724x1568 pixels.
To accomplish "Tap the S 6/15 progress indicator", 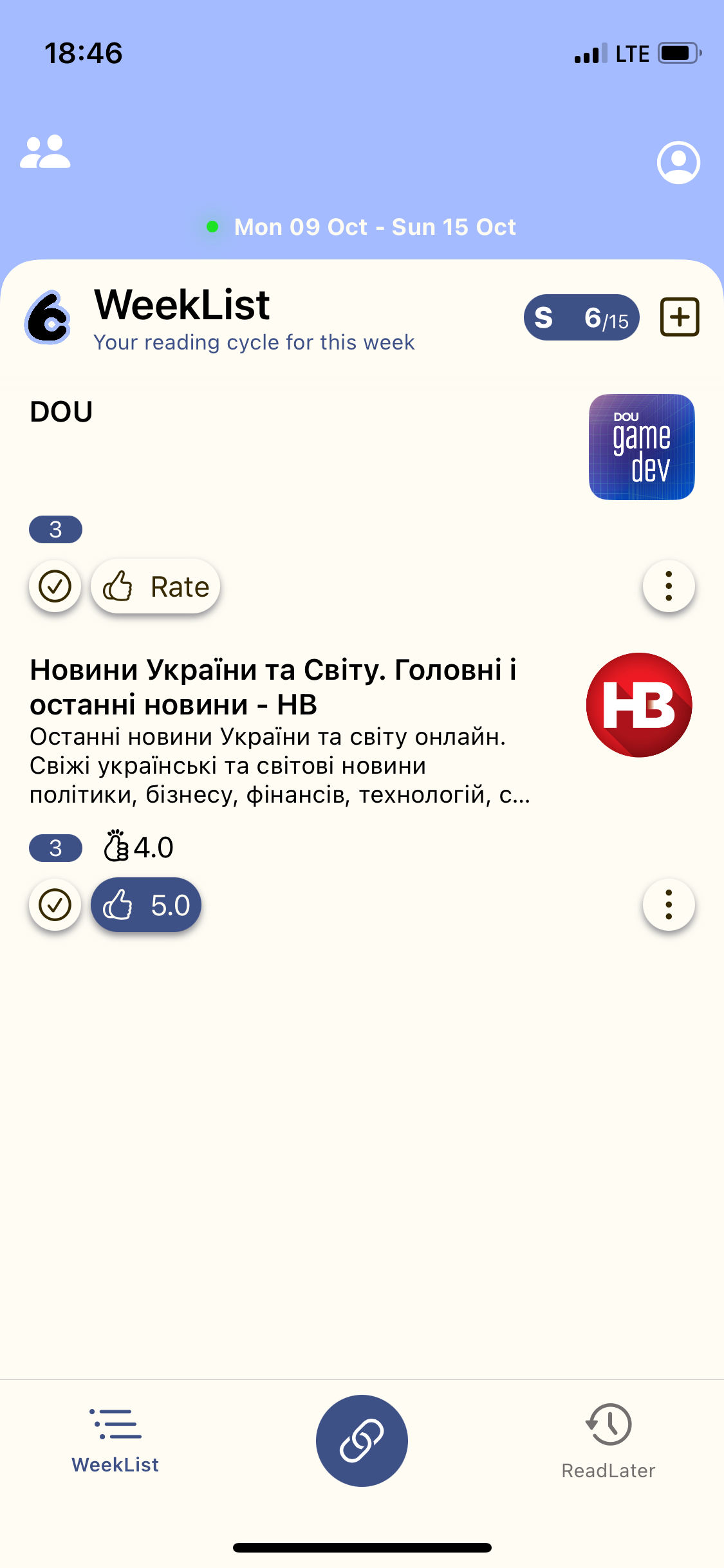I will coord(580,317).
